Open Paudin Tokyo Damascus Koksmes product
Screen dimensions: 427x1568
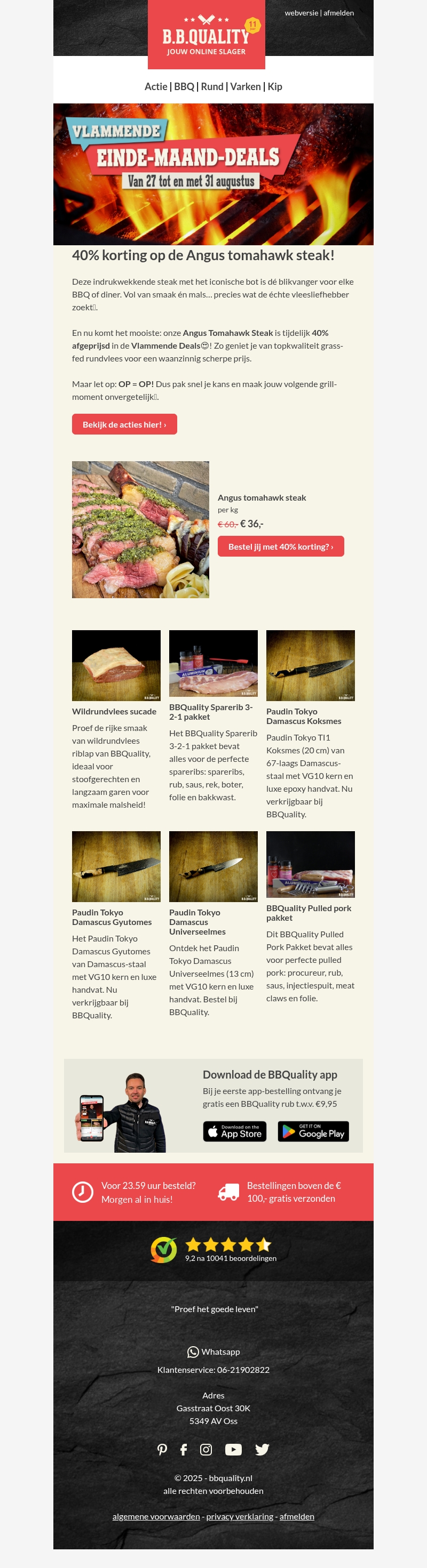(303, 716)
